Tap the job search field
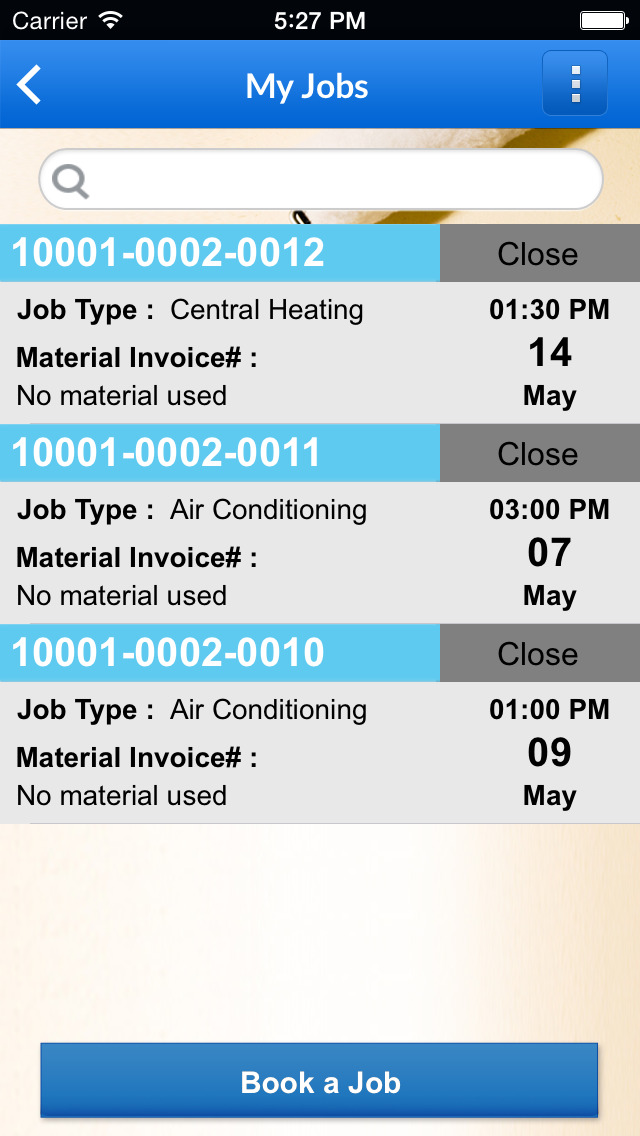Viewport: 640px width, 1136px height. (320, 180)
